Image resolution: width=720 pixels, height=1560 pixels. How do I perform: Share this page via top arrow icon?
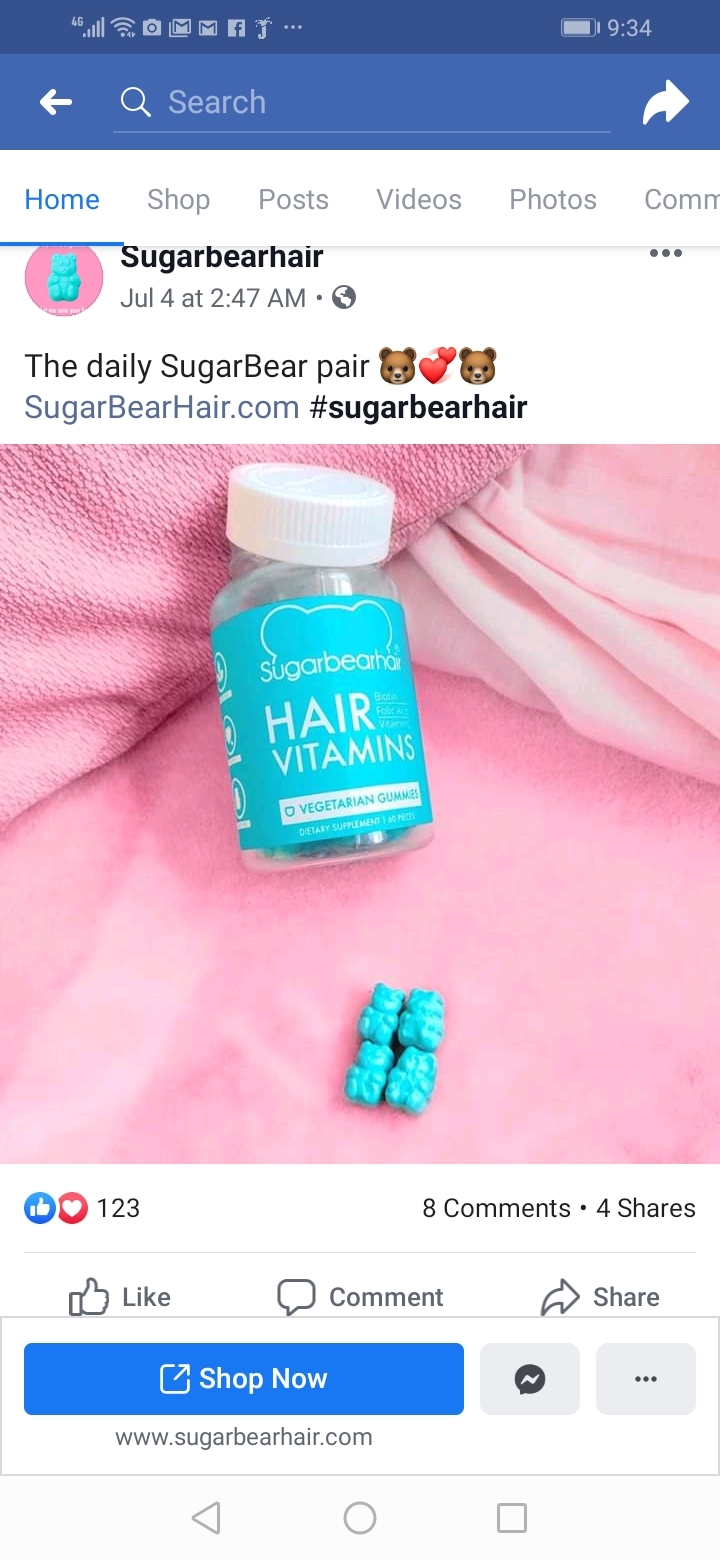(x=666, y=103)
